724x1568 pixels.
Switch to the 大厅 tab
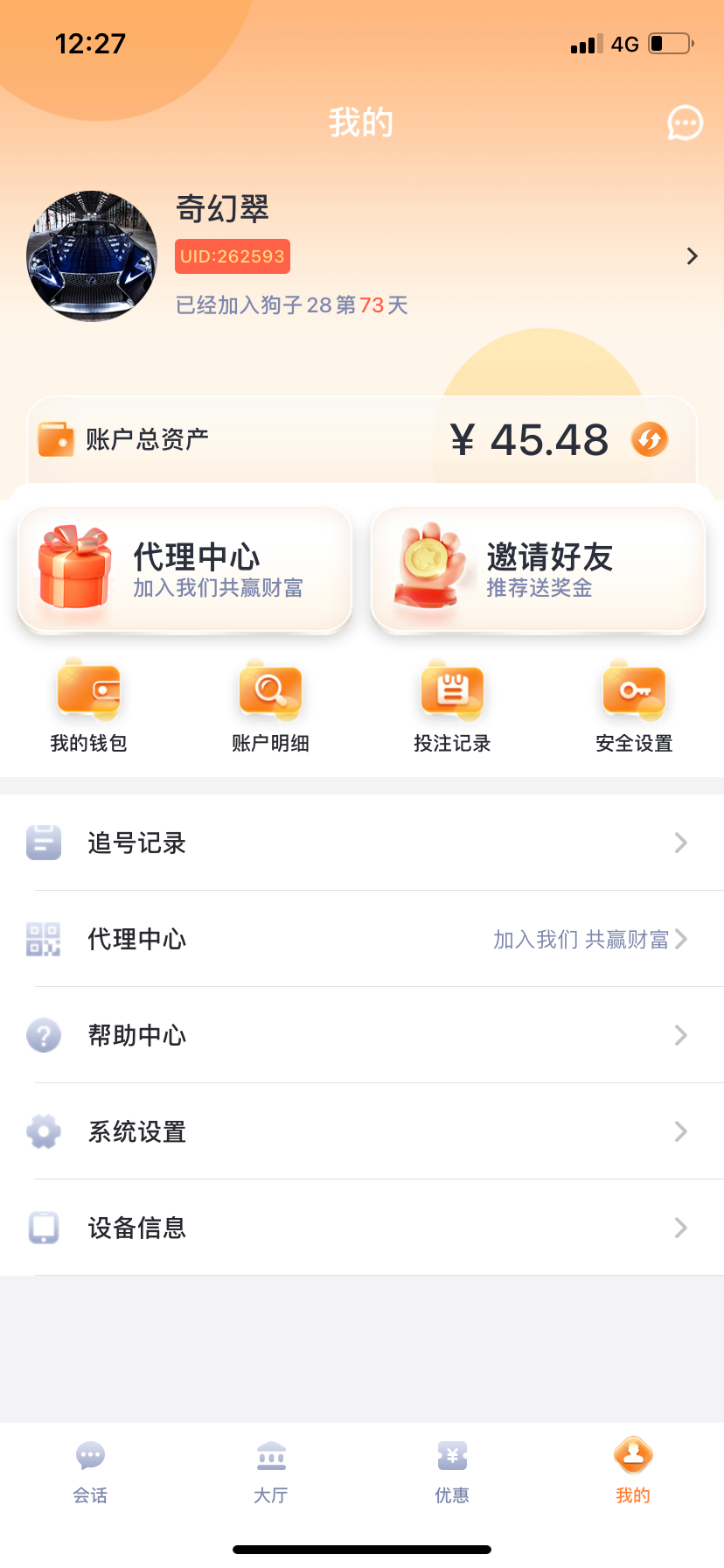[x=271, y=1472]
